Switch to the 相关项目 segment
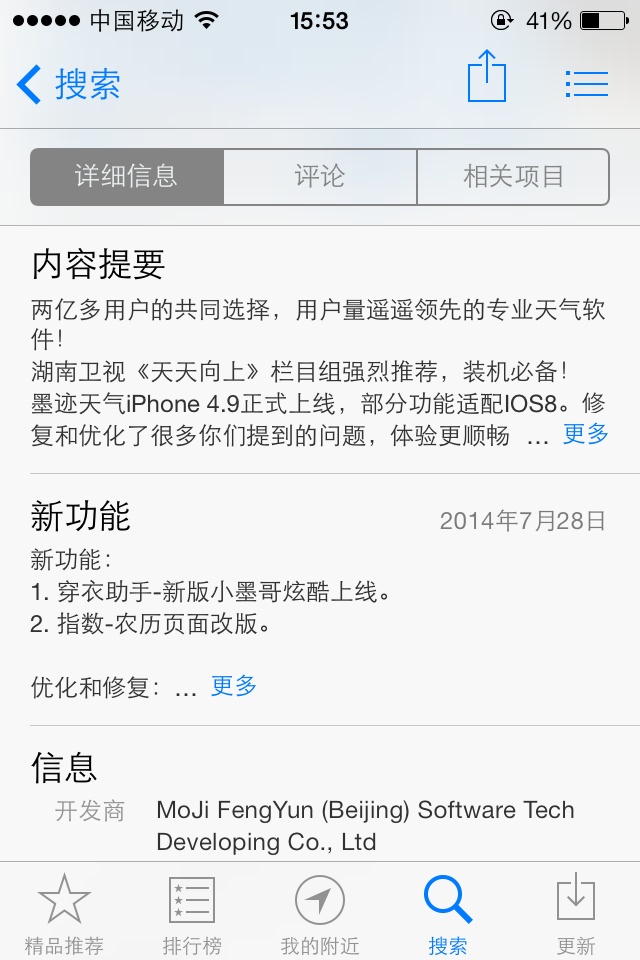This screenshot has width=640, height=960. pos(513,177)
